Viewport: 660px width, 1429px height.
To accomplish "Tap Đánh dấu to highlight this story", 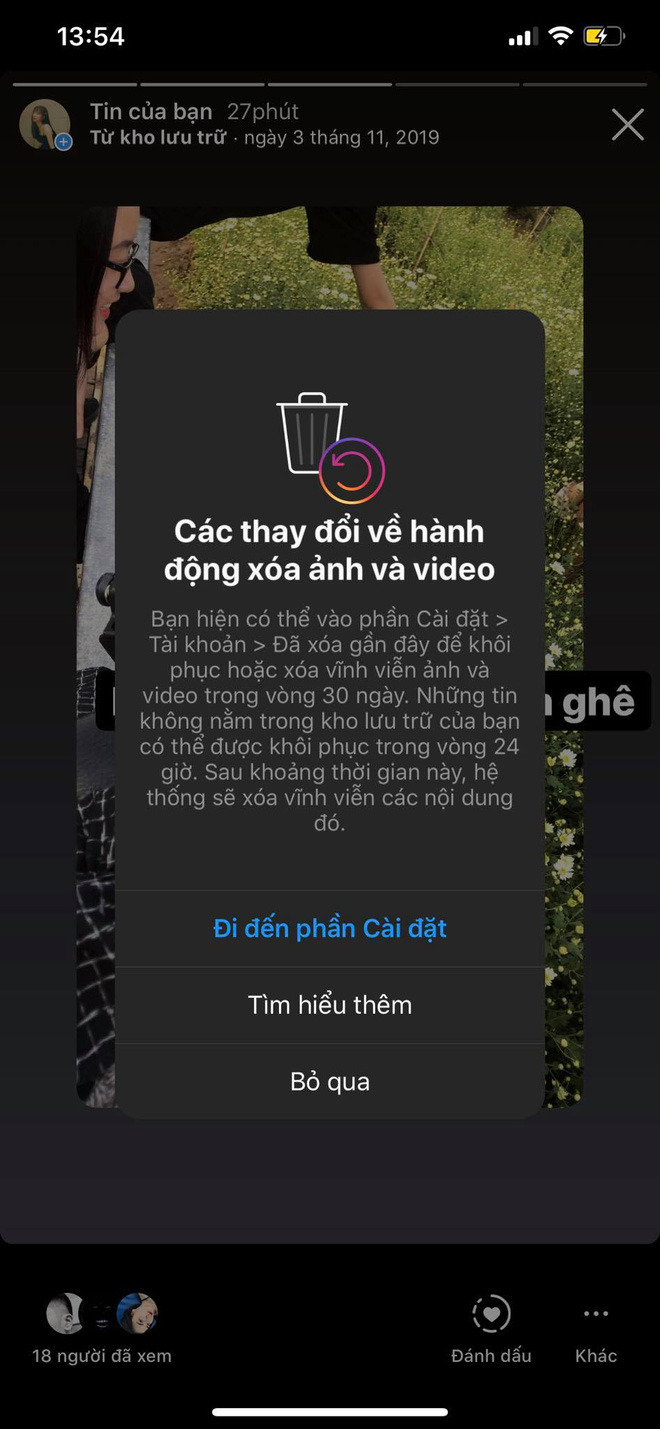I will (491, 1328).
